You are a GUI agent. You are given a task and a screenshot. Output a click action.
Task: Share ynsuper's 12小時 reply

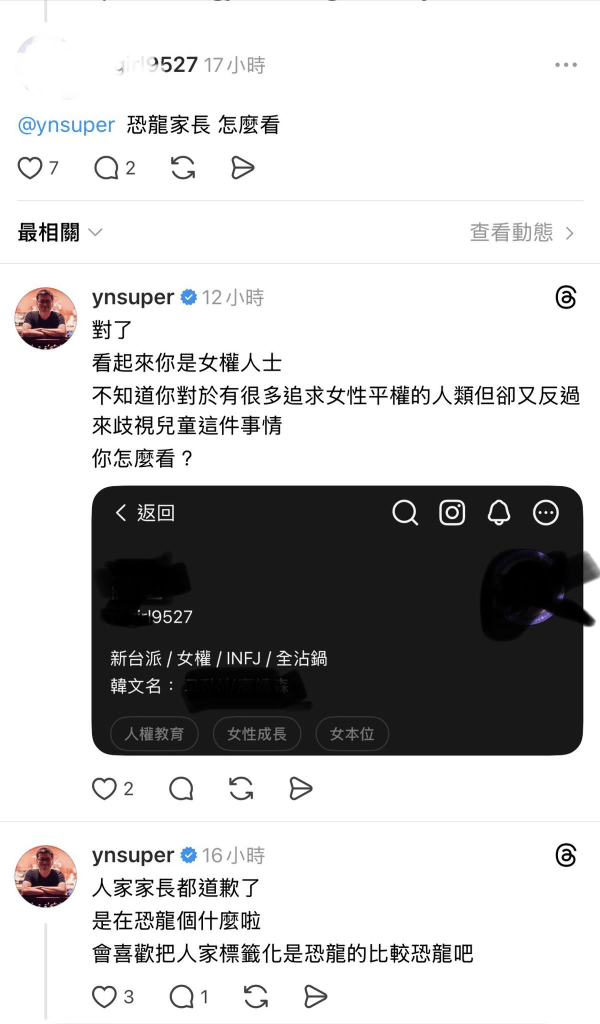tap(300, 789)
